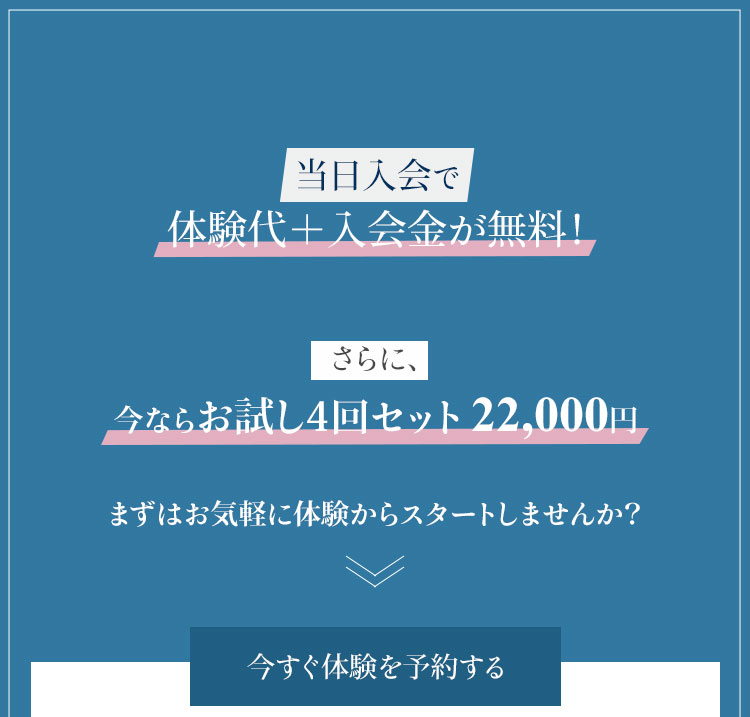Screen dimensions: 750x717
Task: Tap the 今すぐ体験を予約する button
Action: (375, 666)
